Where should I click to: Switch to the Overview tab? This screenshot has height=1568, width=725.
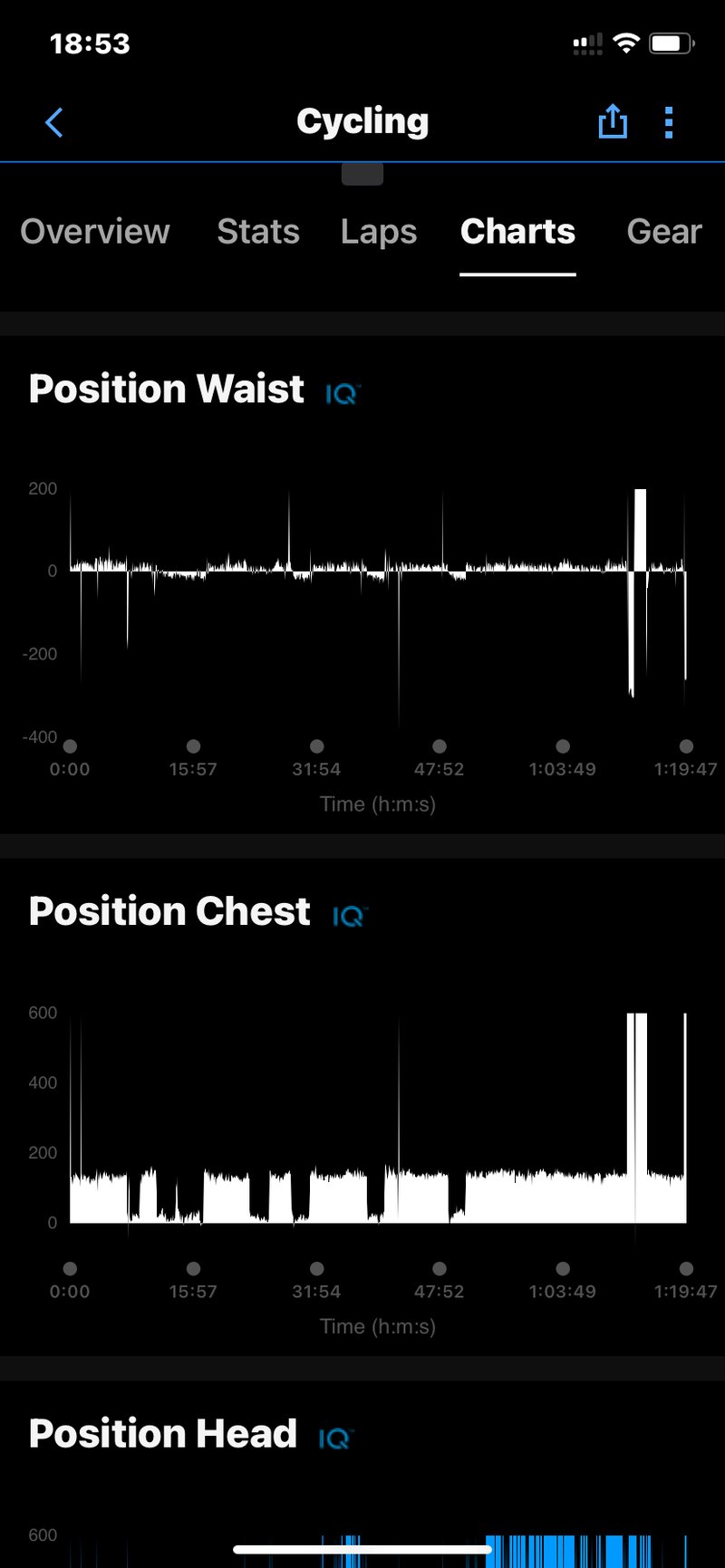click(95, 232)
